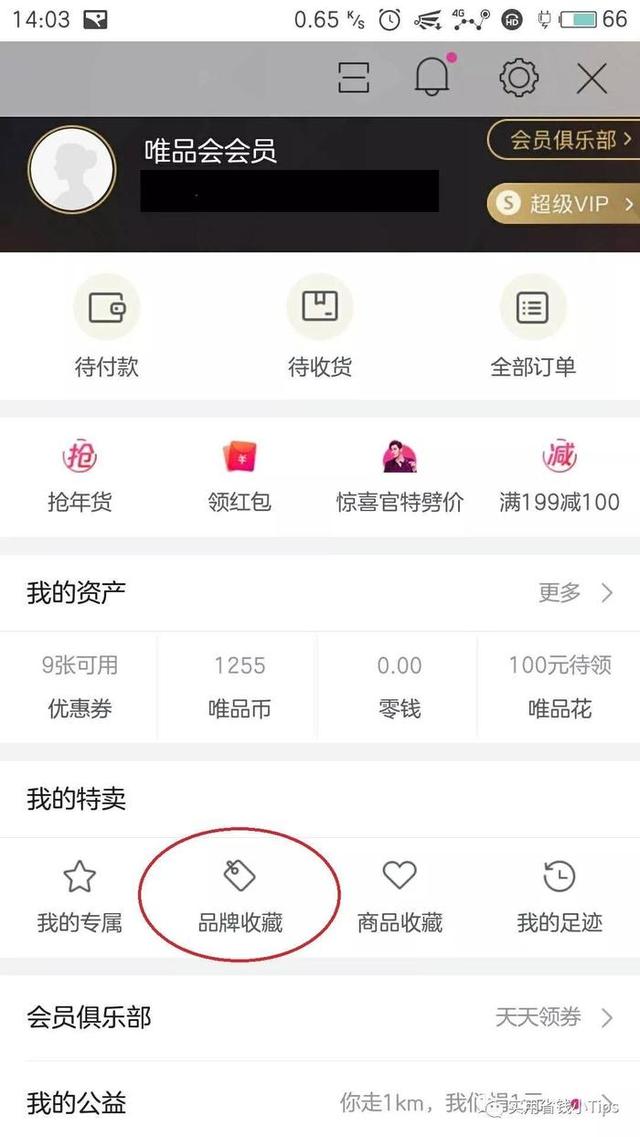Image resolution: width=640 pixels, height=1137 pixels.
Task: View 待付款 orders
Action: pos(107,328)
